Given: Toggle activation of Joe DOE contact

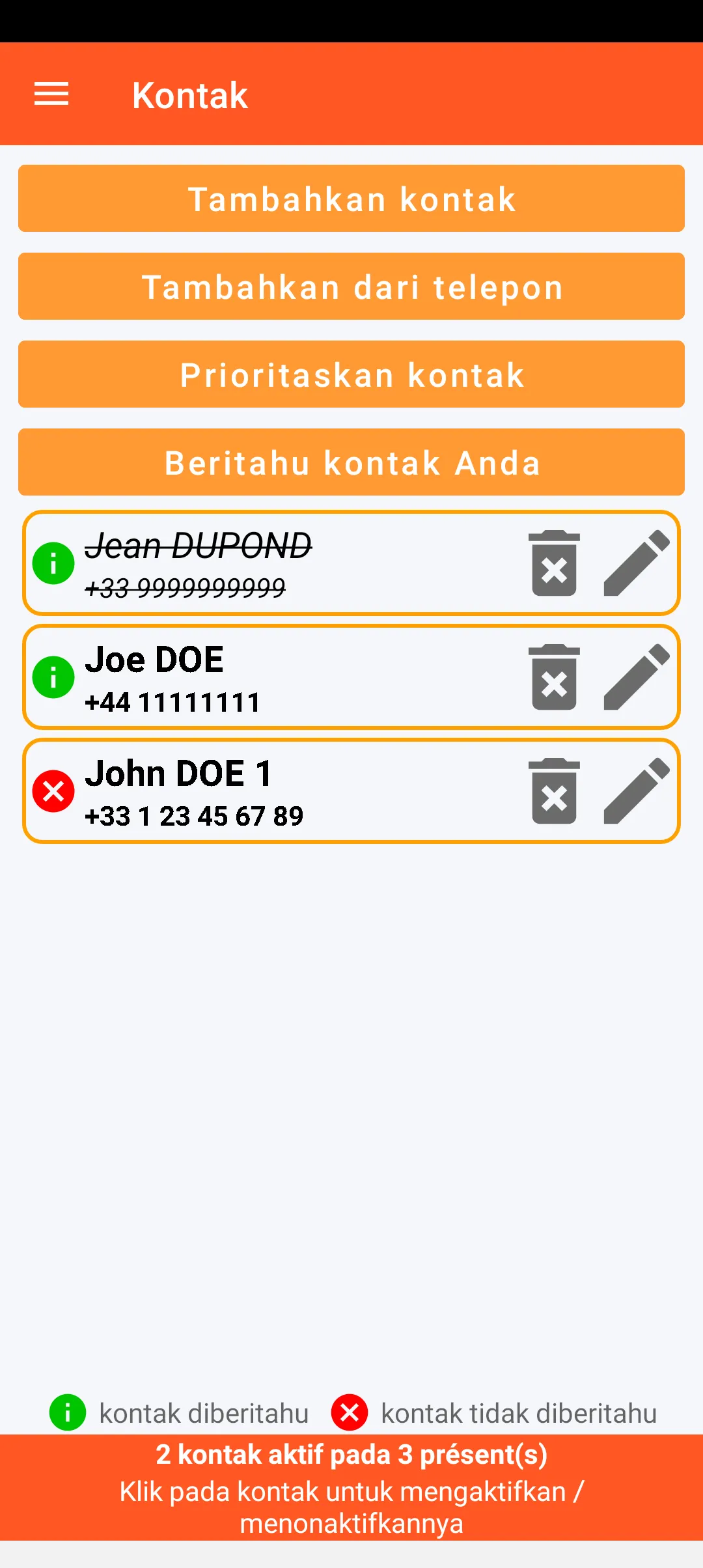Looking at the screenshot, I should [260, 677].
